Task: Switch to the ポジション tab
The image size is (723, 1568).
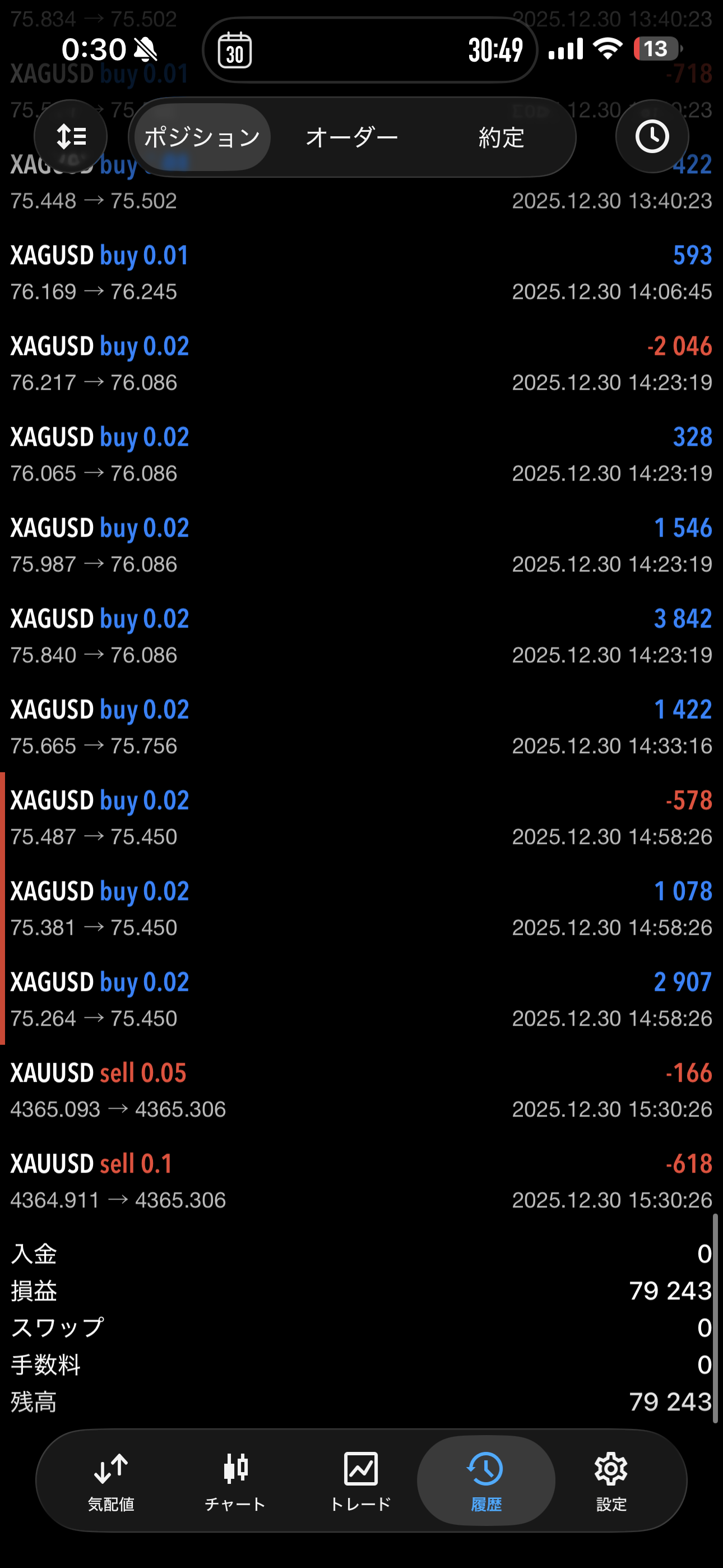Action: tap(202, 137)
